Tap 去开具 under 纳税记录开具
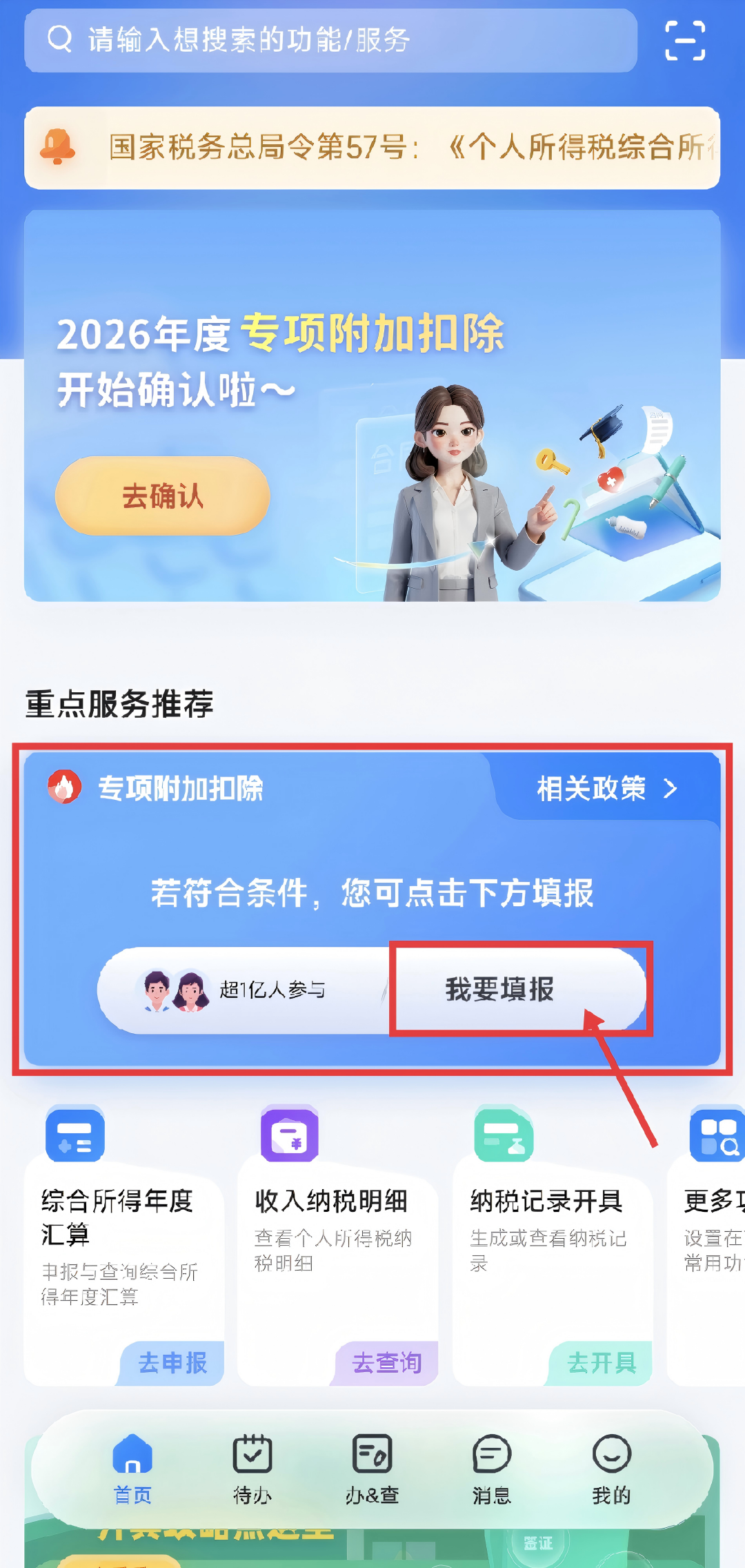 click(x=602, y=1362)
